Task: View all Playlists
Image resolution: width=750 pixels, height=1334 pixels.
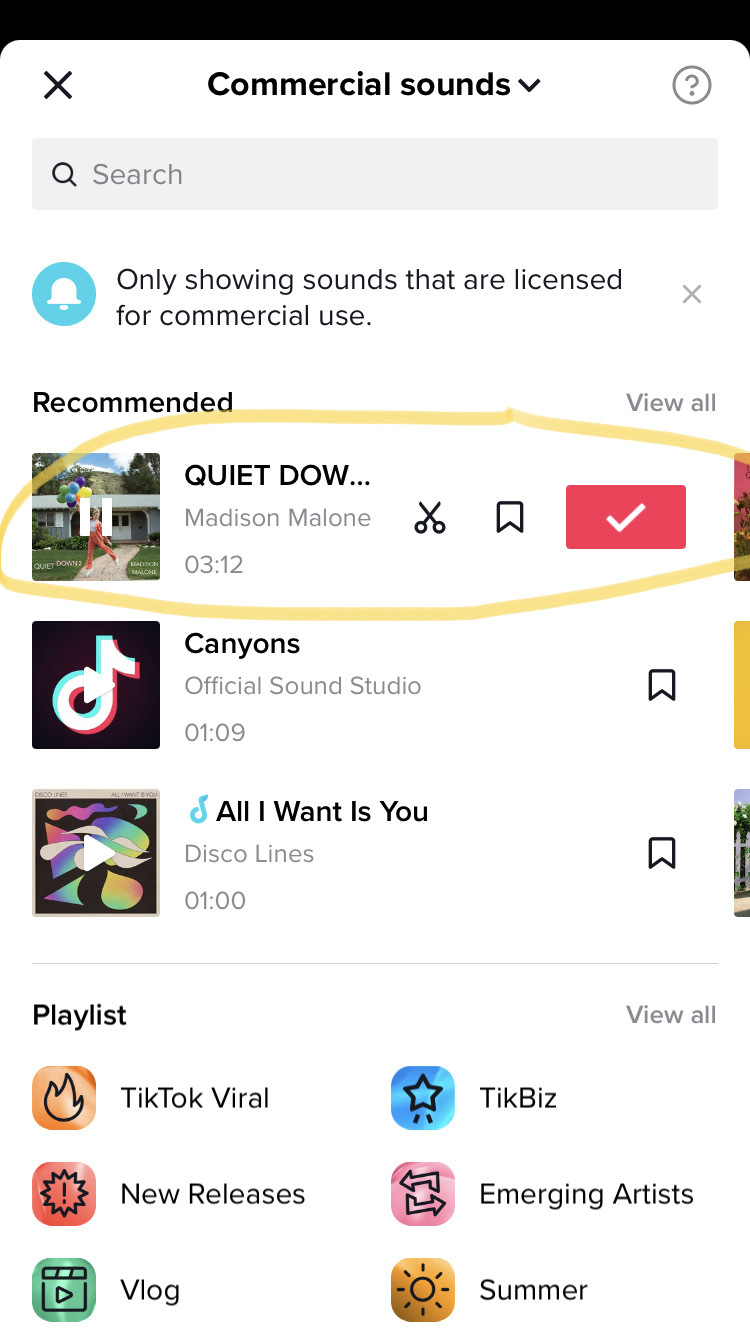Action: [x=671, y=1014]
